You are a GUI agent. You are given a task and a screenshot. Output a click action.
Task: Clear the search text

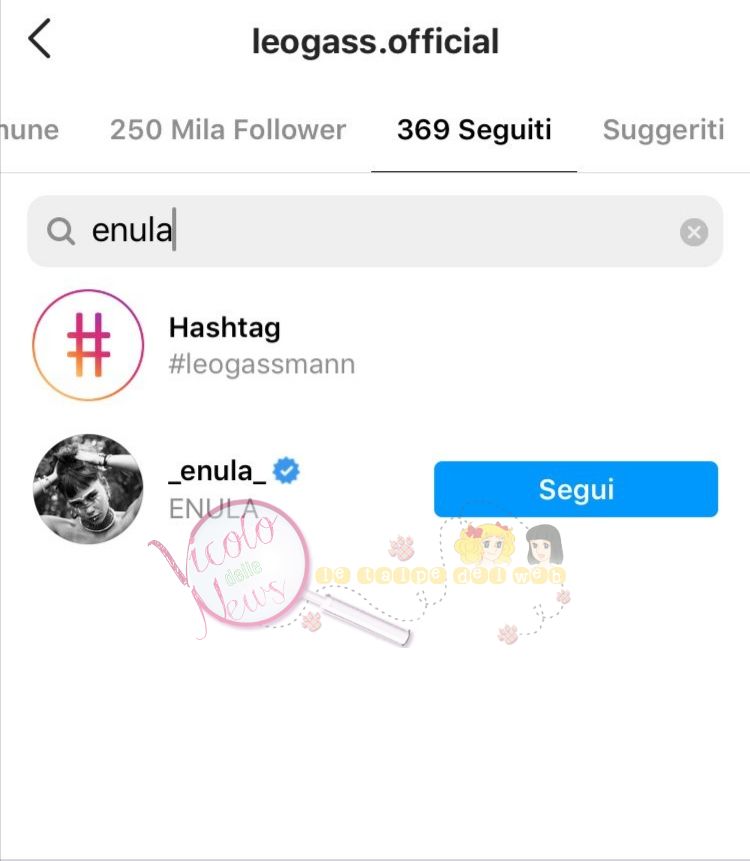(x=694, y=233)
